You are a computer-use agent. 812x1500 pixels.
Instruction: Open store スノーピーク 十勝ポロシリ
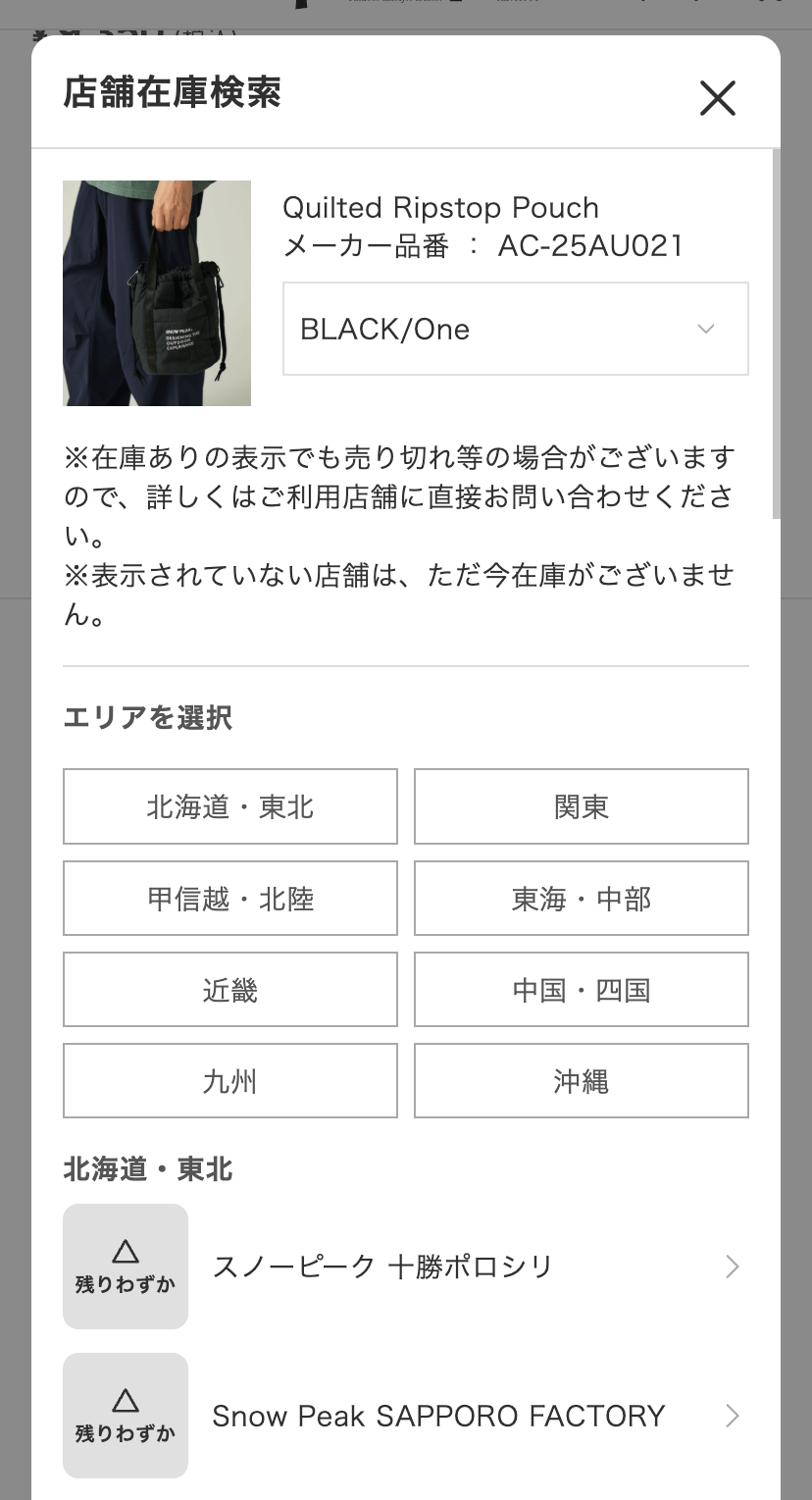tap(406, 1267)
